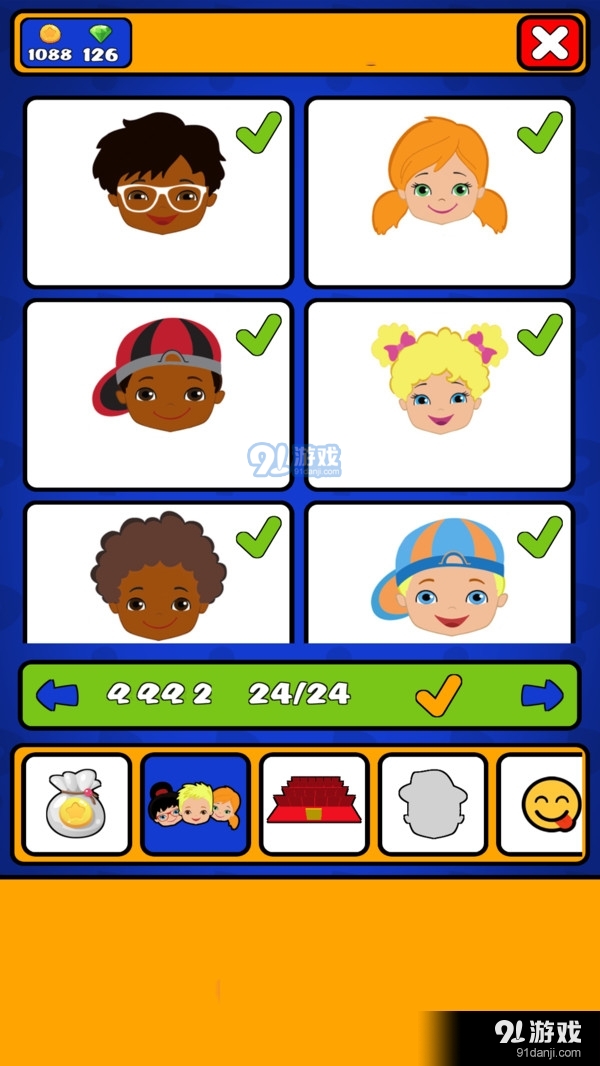This screenshot has width=600, height=1066.
Task: Switch to the emoji smiley category
Action: click(x=545, y=804)
